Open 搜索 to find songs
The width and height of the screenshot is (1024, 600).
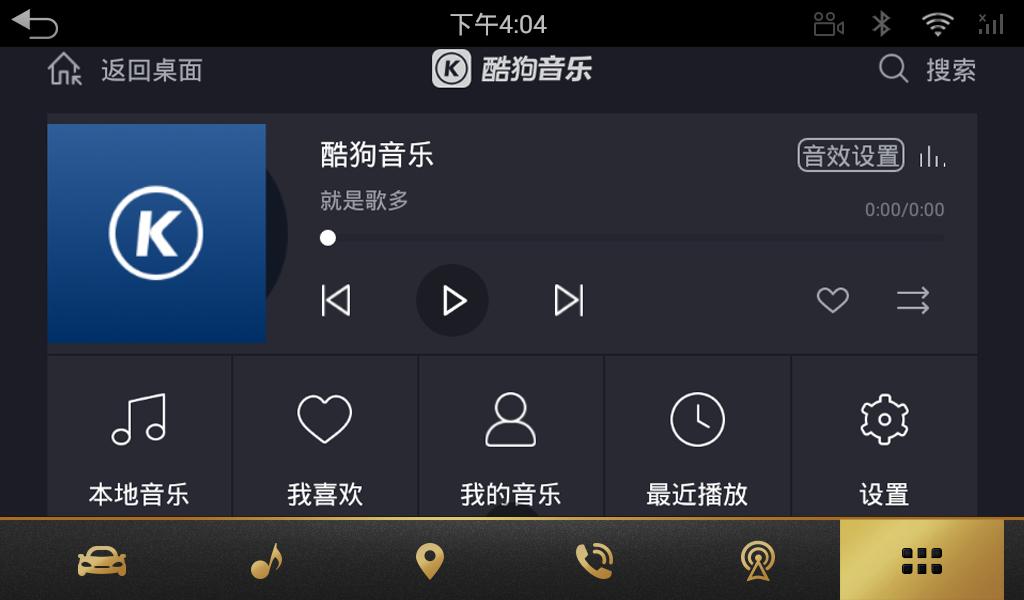[x=927, y=70]
